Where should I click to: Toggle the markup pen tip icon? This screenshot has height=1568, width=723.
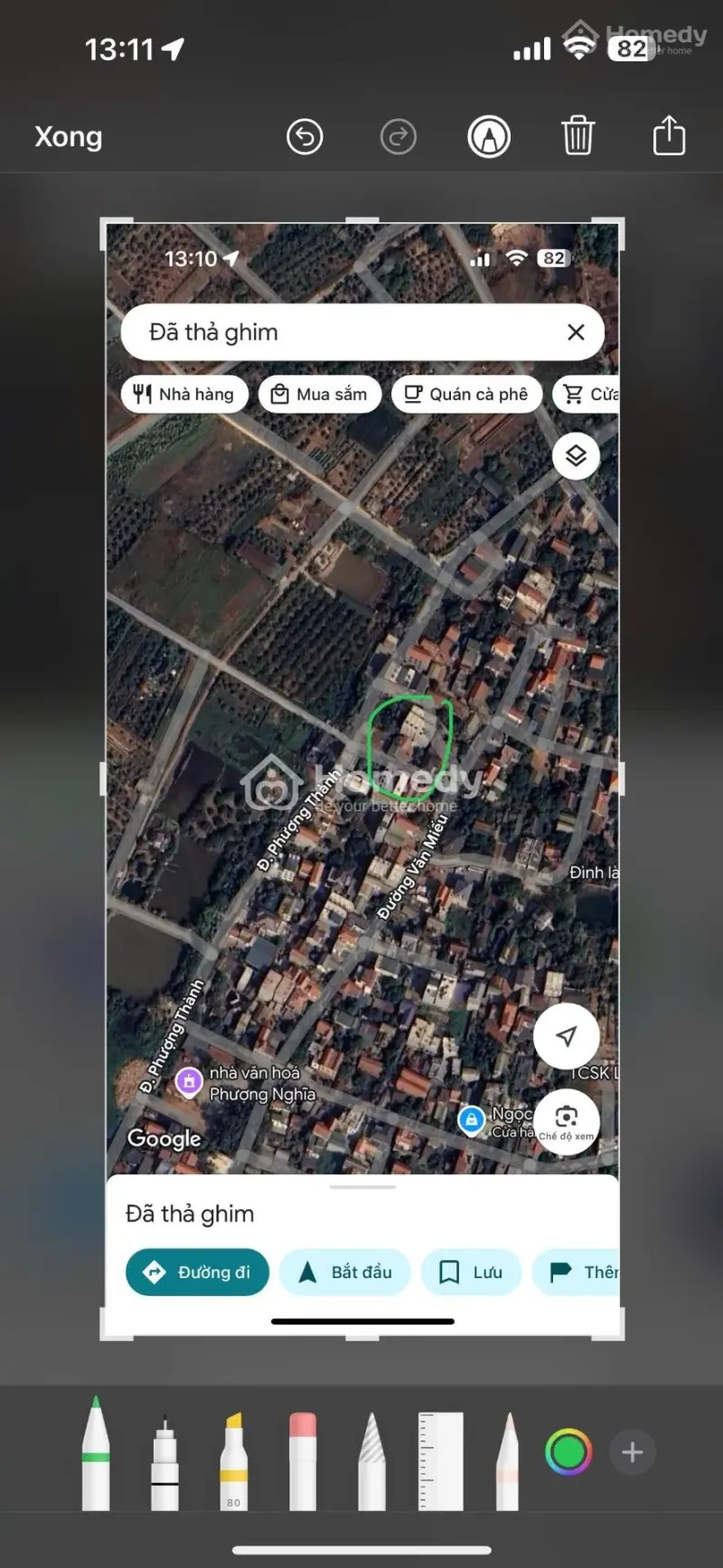tap(489, 137)
